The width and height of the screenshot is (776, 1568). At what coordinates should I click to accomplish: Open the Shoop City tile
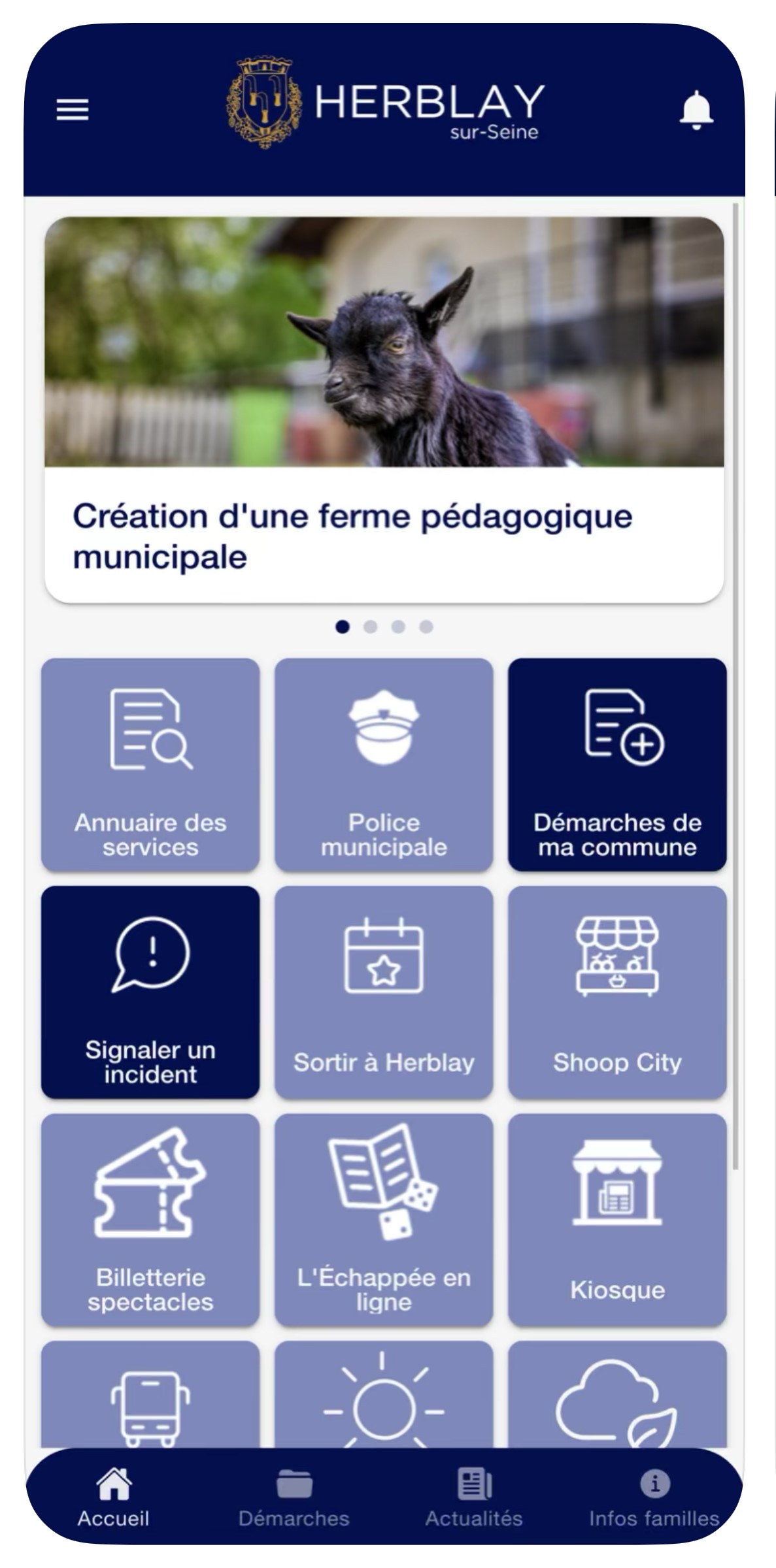tap(617, 992)
